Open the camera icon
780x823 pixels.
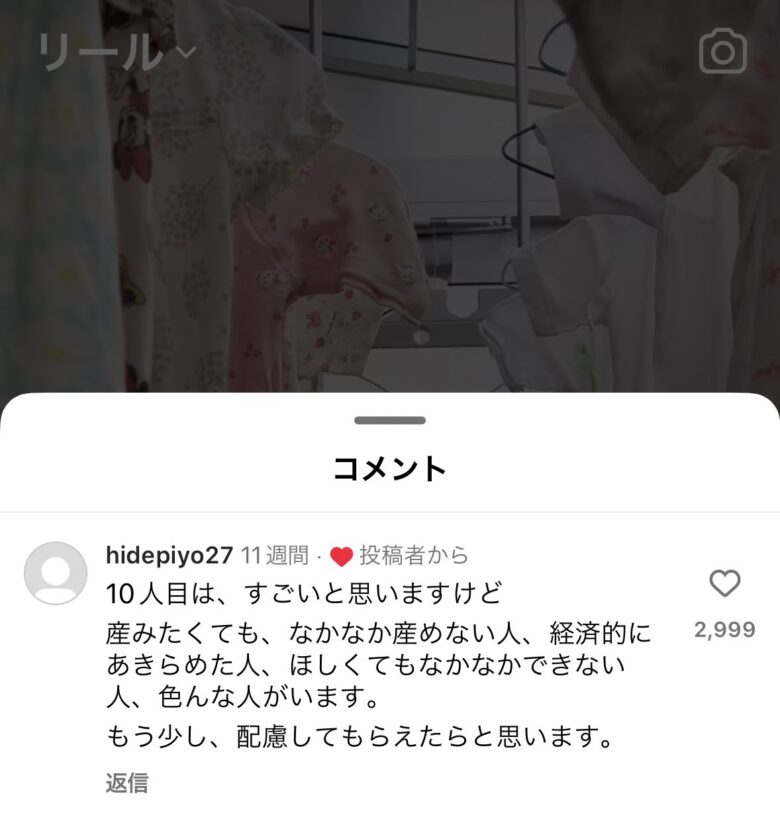pyautogui.click(x=722, y=50)
